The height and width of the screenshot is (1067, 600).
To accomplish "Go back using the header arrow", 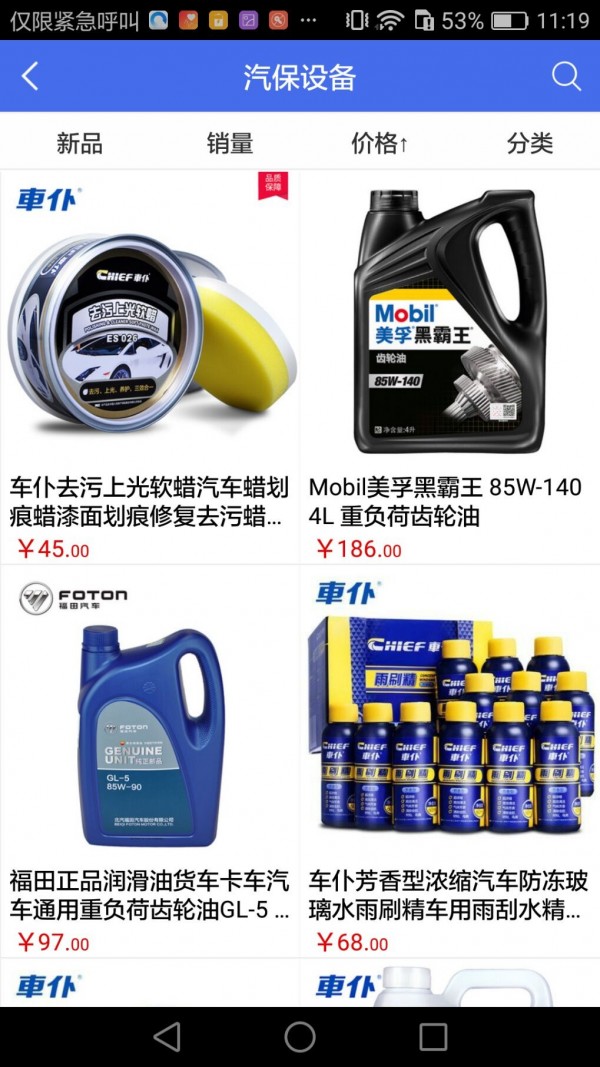I will pyautogui.click(x=30, y=76).
